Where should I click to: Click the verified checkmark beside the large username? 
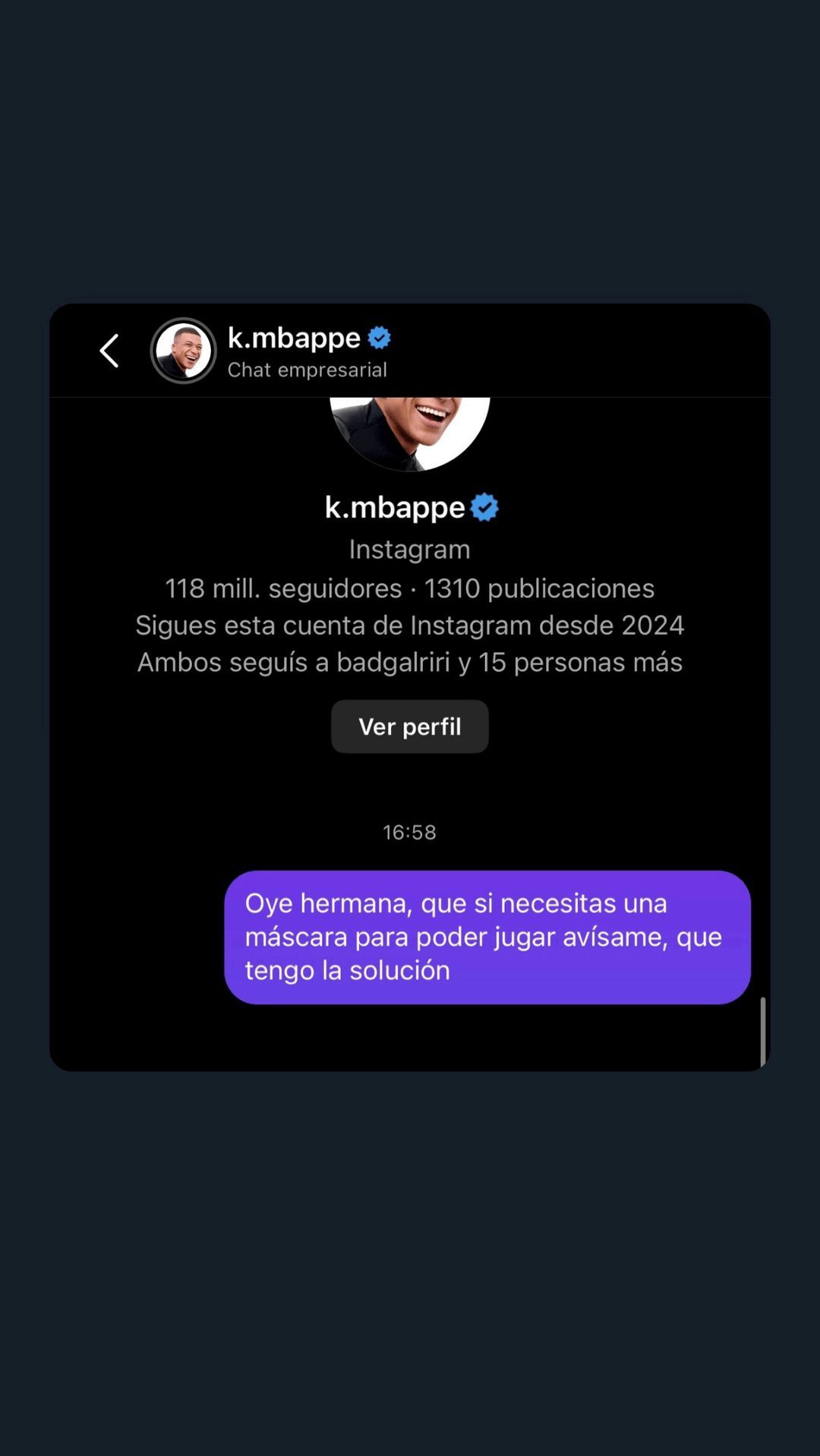click(485, 506)
